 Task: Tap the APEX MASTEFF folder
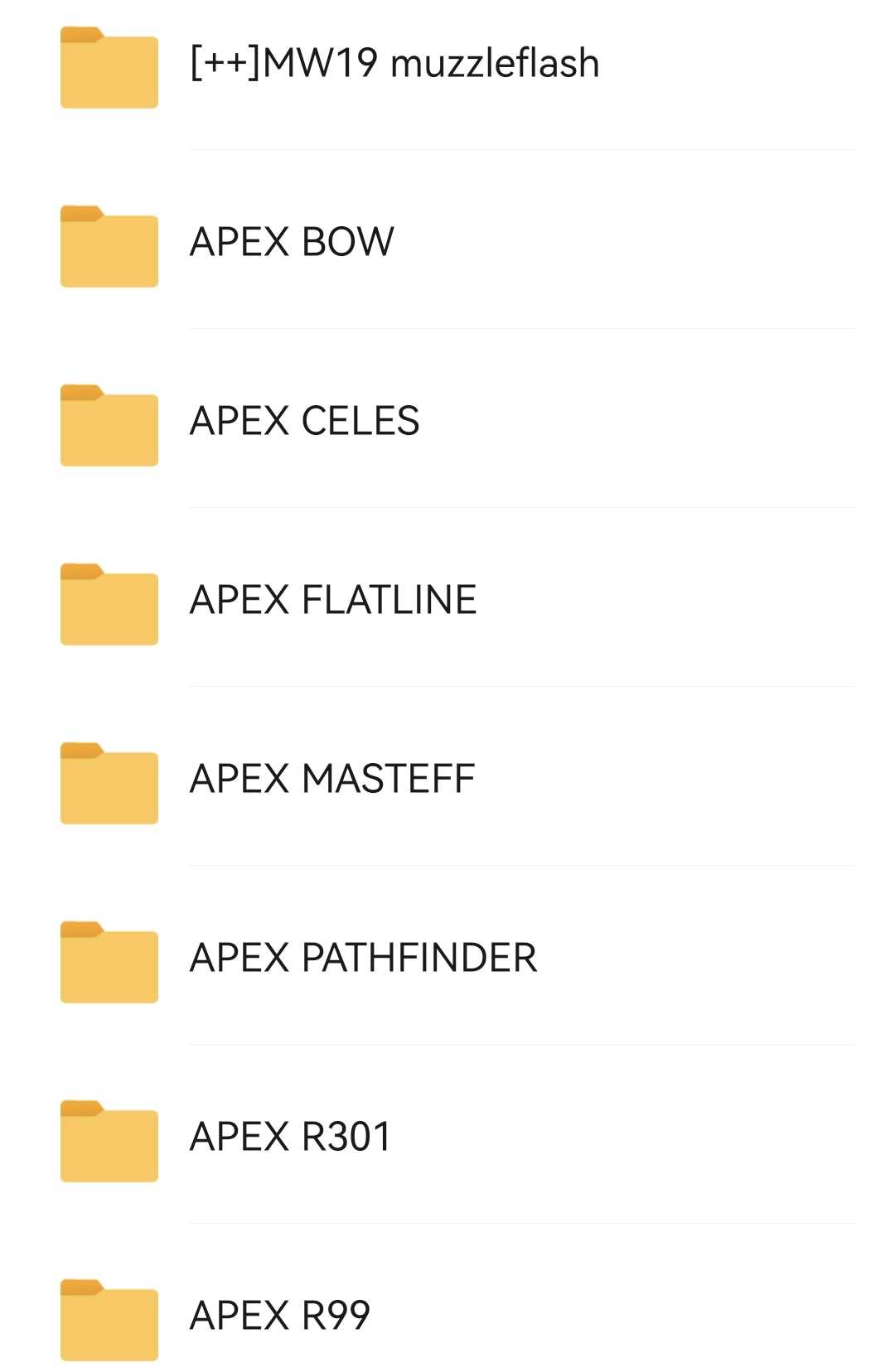coord(331,780)
